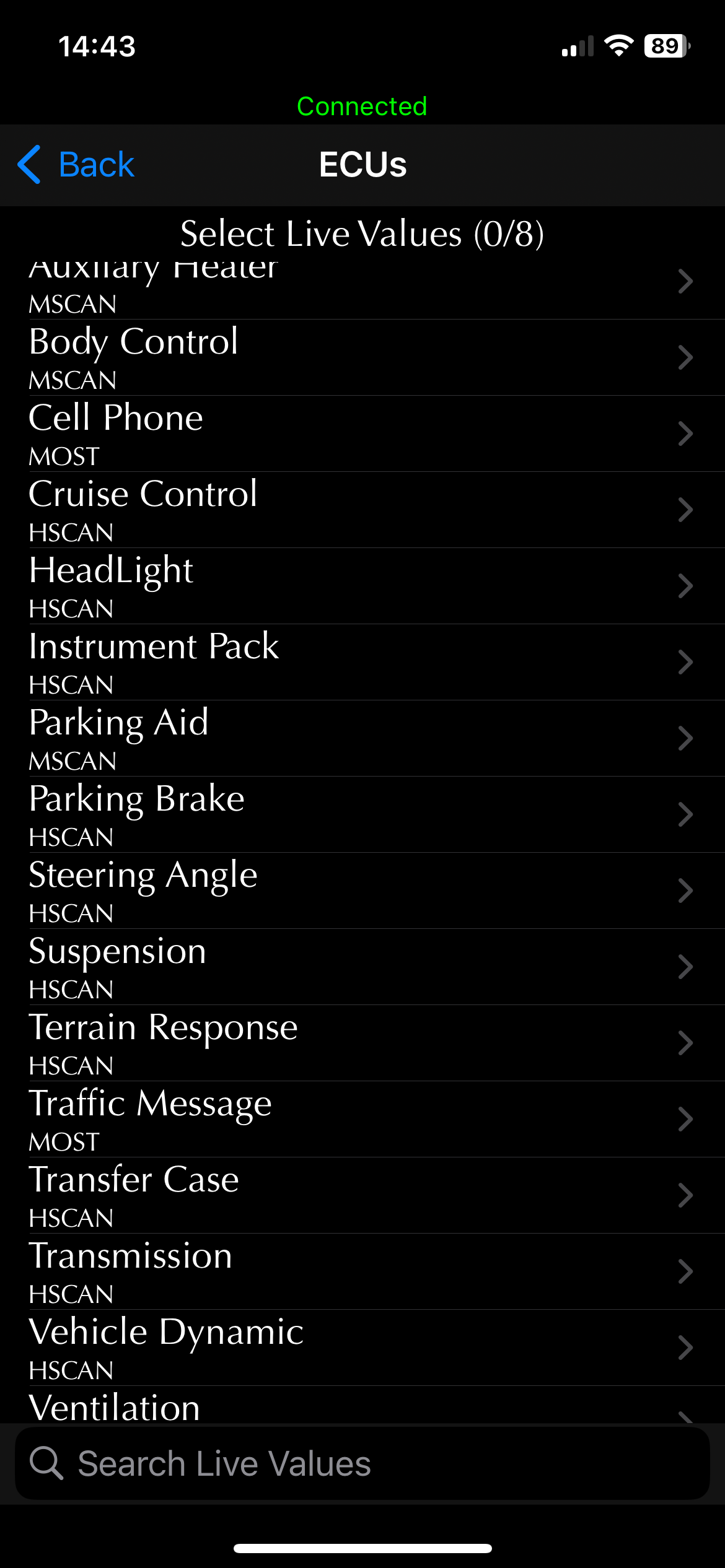Open the Traffic Message ECU
Viewport: 725px width, 1568px height.
coord(362,1120)
